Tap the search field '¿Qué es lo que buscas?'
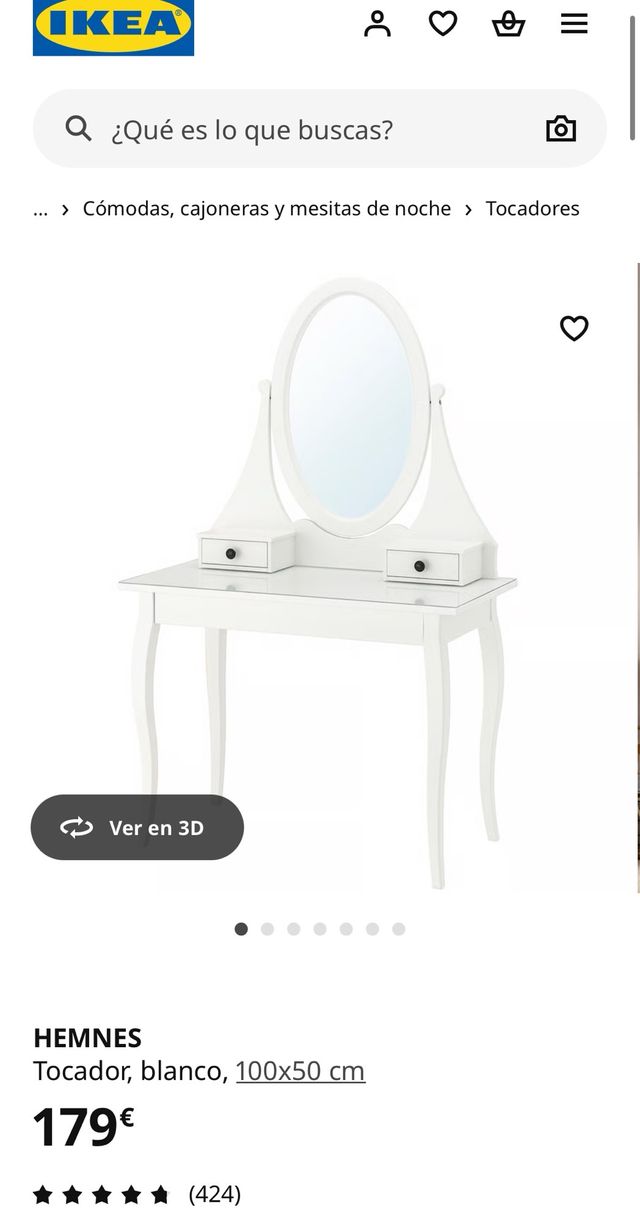Image resolution: width=640 pixels, height=1221 pixels. (300, 129)
